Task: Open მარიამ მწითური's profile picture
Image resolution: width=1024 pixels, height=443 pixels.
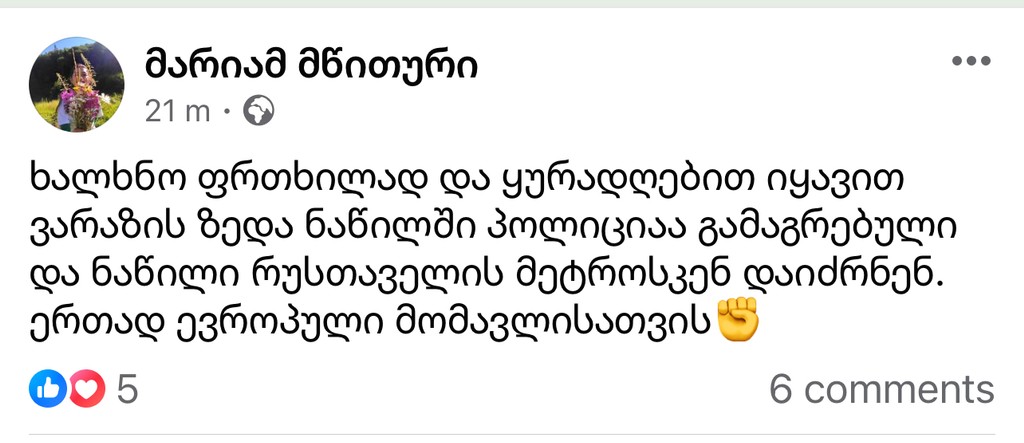Action: tap(77, 84)
